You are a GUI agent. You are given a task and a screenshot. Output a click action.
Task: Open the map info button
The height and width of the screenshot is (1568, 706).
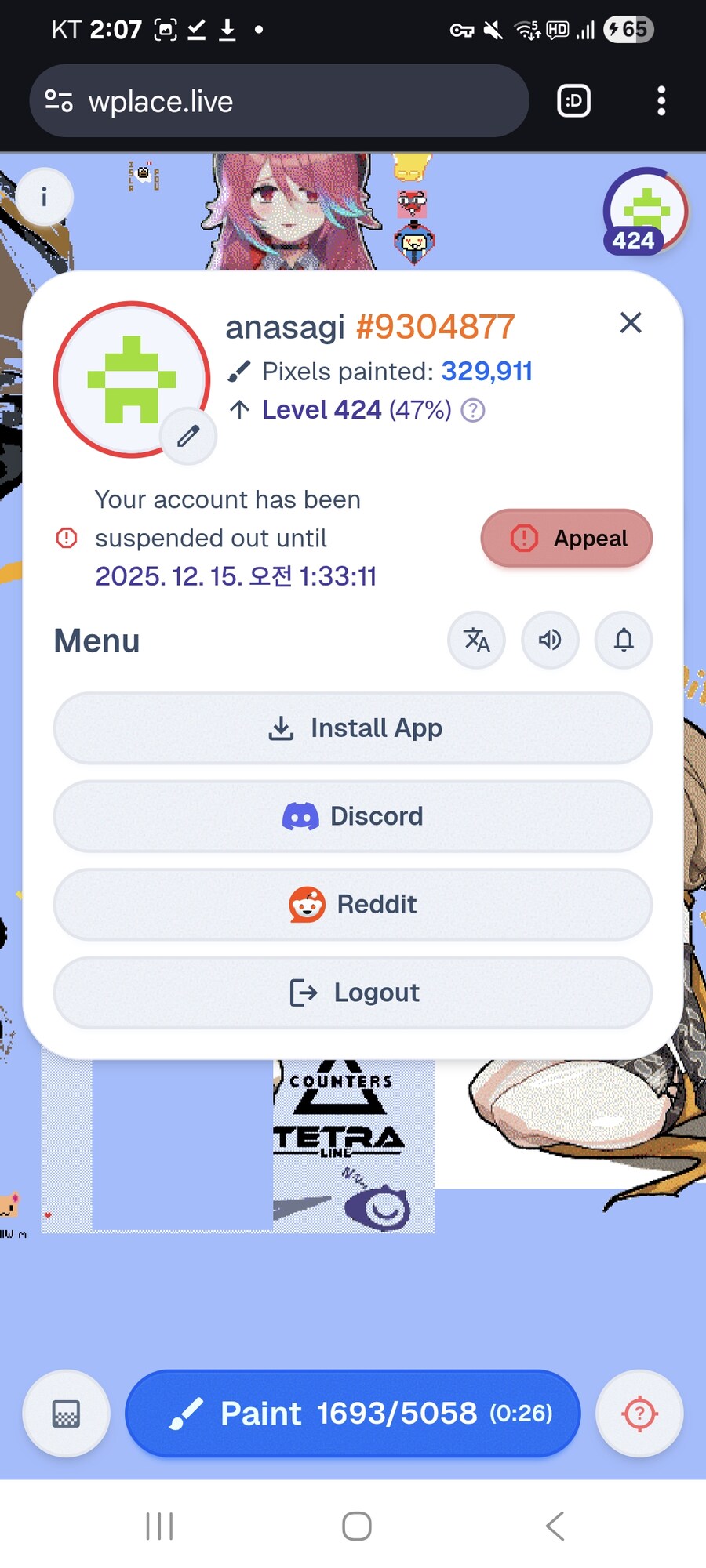[44, 197]
